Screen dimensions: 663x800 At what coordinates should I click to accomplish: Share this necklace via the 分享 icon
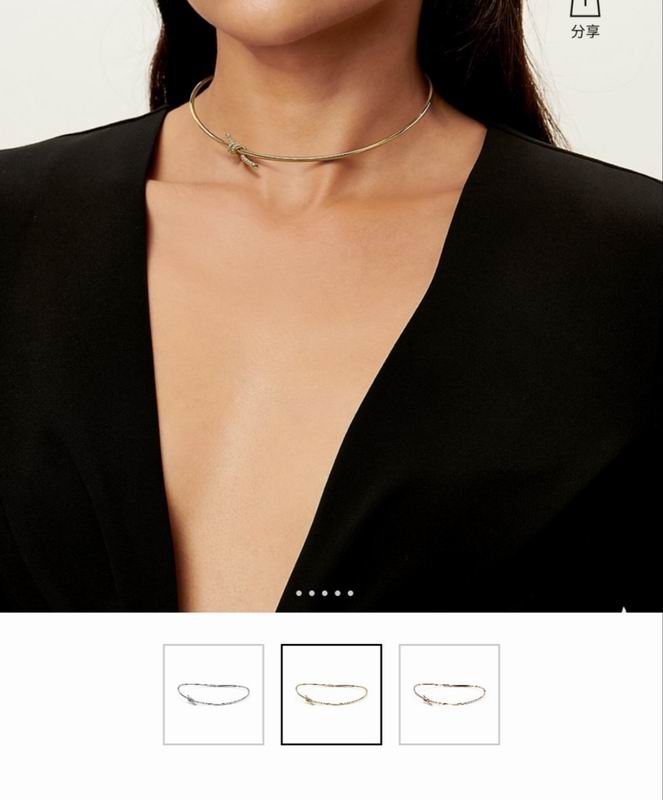tap(585, 17)
